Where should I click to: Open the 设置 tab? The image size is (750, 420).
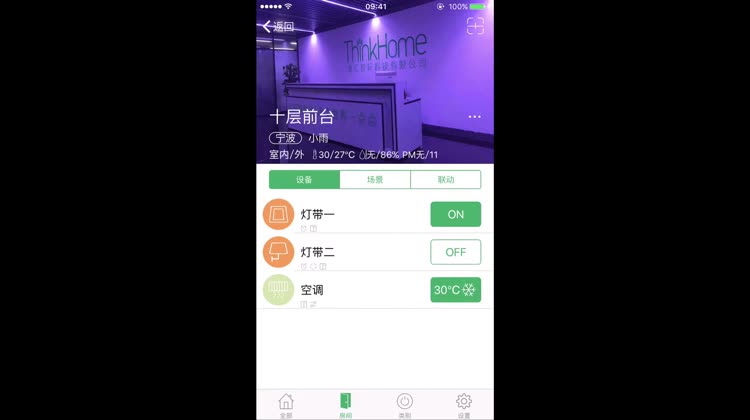[x=464, y=404]
